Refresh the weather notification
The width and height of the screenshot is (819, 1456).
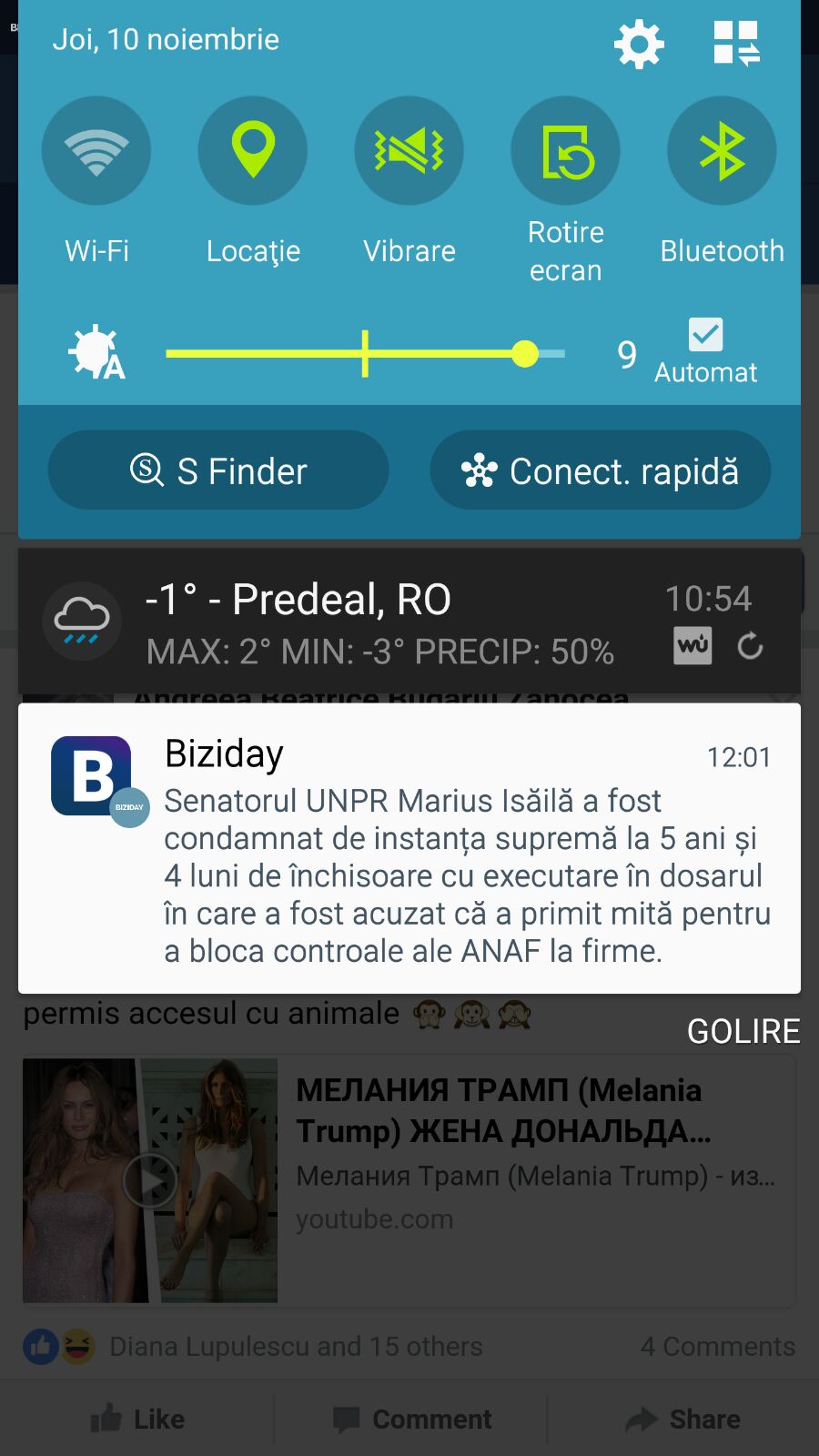point(750,647)
